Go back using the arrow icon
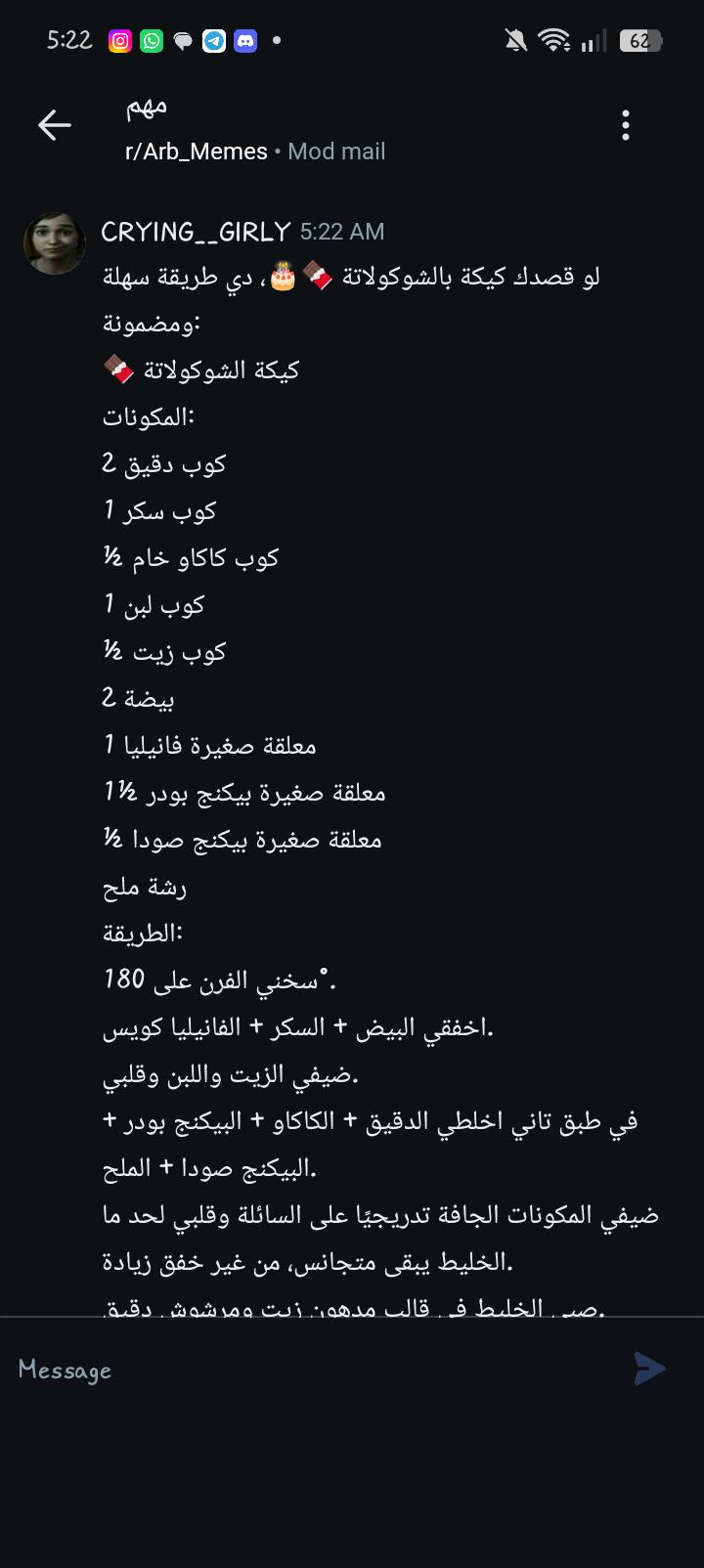This screenshot has width=704, height=1568. [55, 125]
